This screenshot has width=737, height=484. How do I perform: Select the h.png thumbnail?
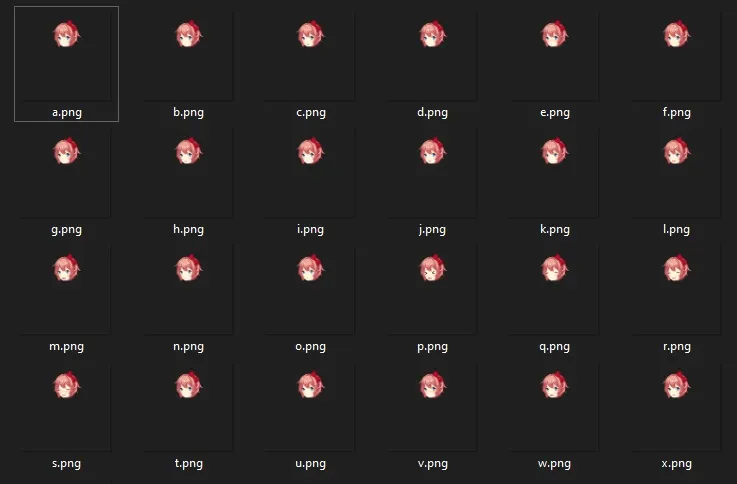pos(188,173)
